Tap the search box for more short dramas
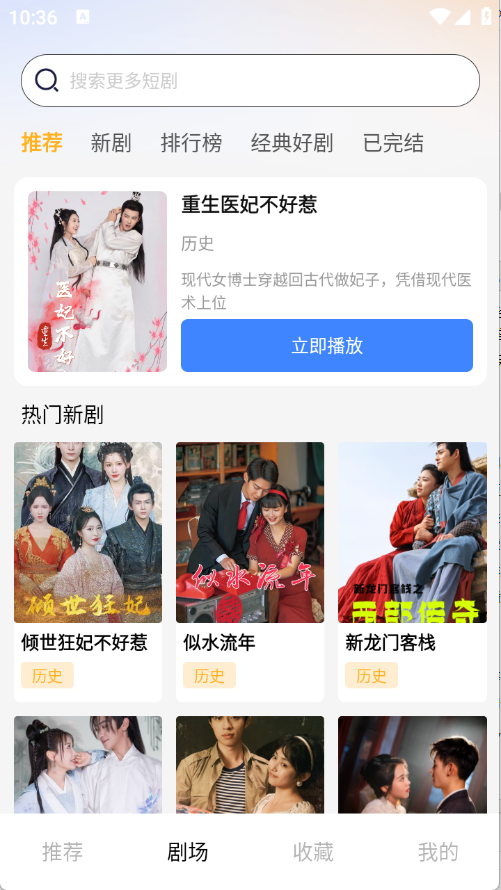 tap(250, 81)
